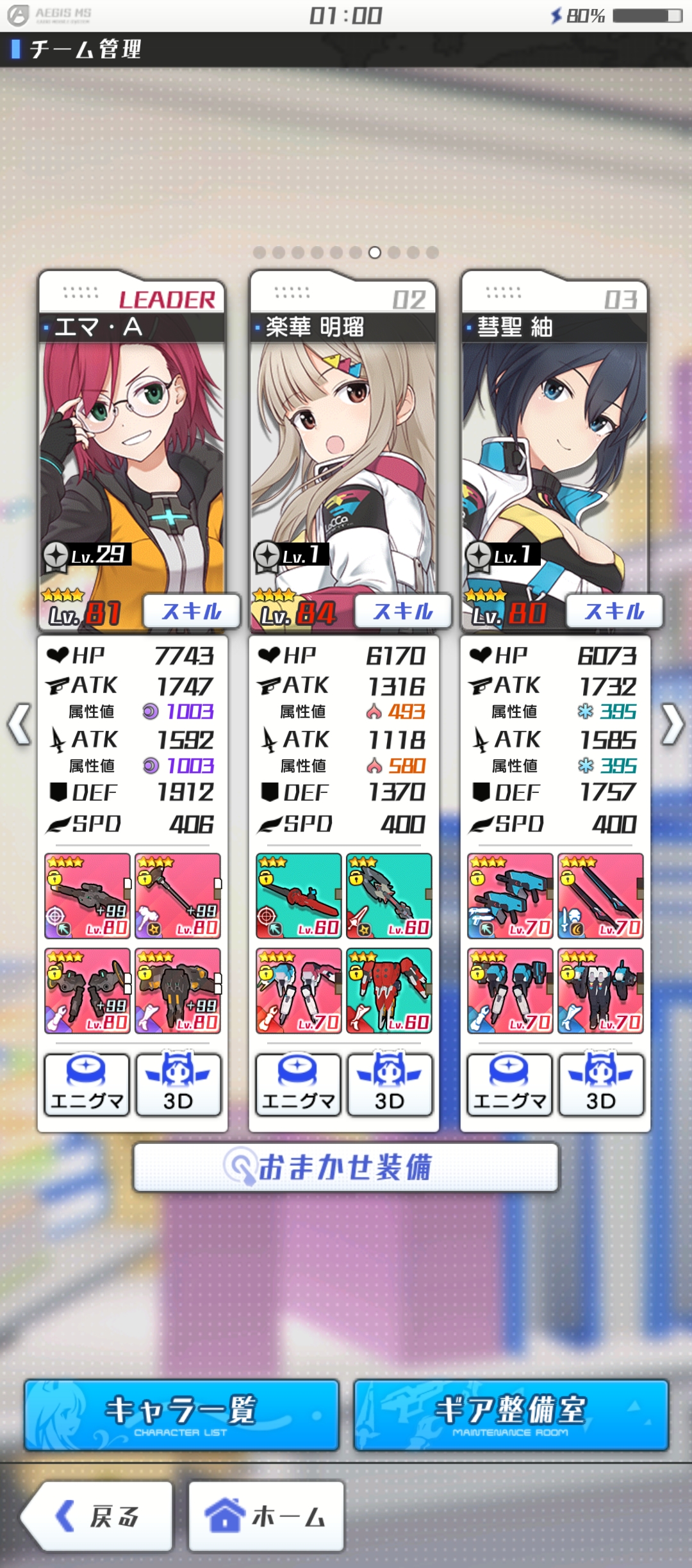Open エニグマ for 彗聖 紬

509,1084
